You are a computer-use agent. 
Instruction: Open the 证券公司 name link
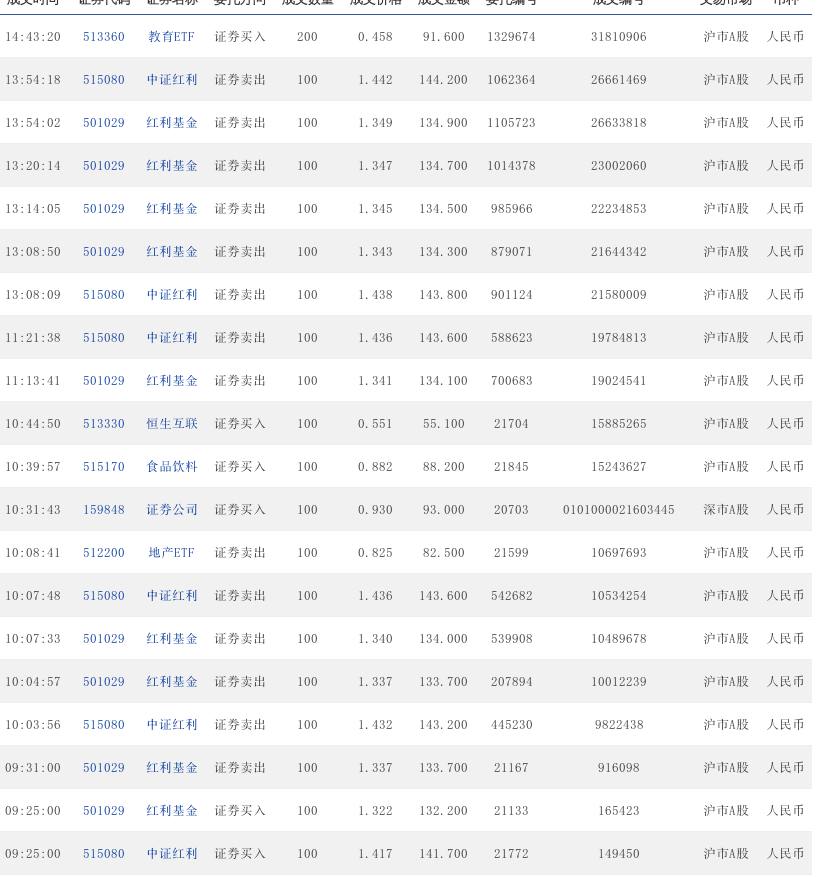point(172,510)
